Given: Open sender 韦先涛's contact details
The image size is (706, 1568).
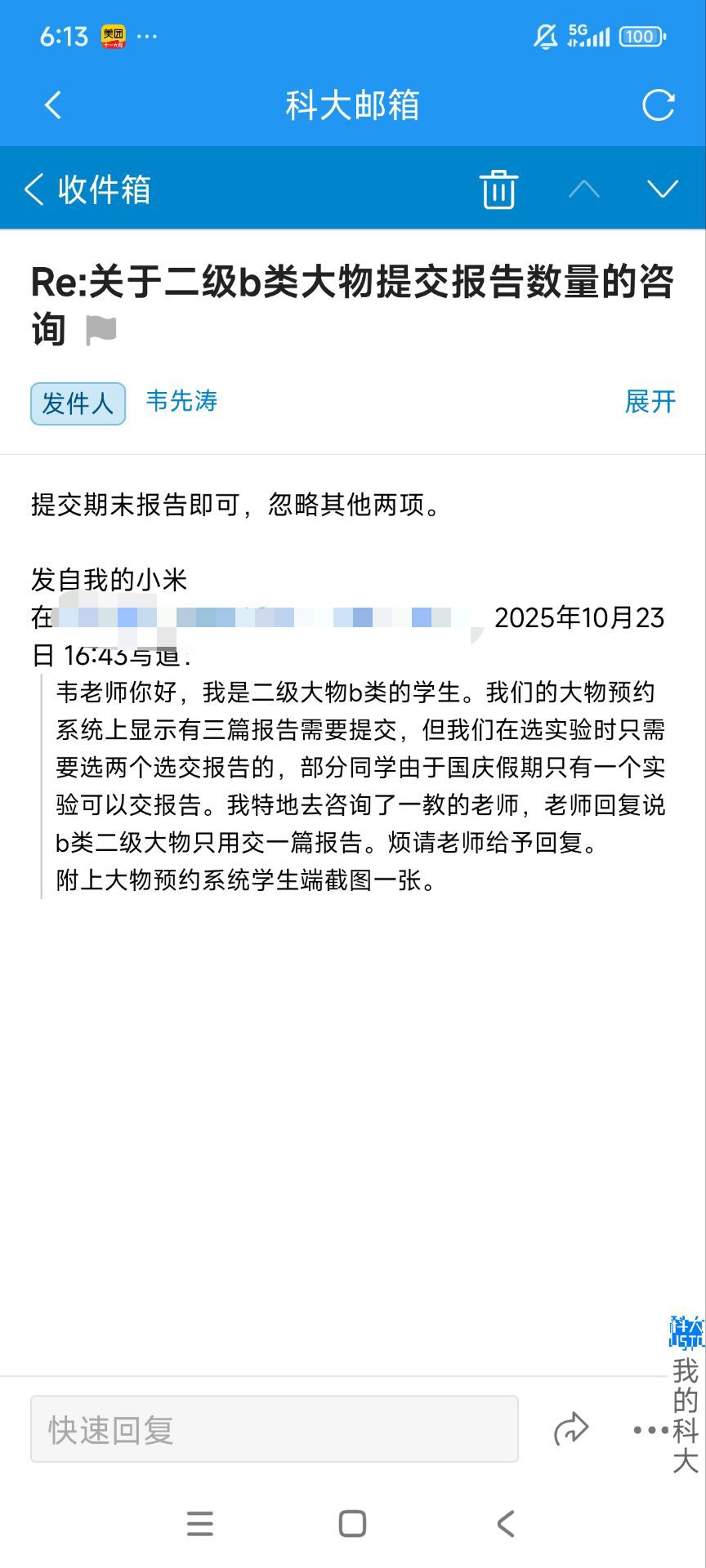Looking at the screenshot, I should pos(181,401).
